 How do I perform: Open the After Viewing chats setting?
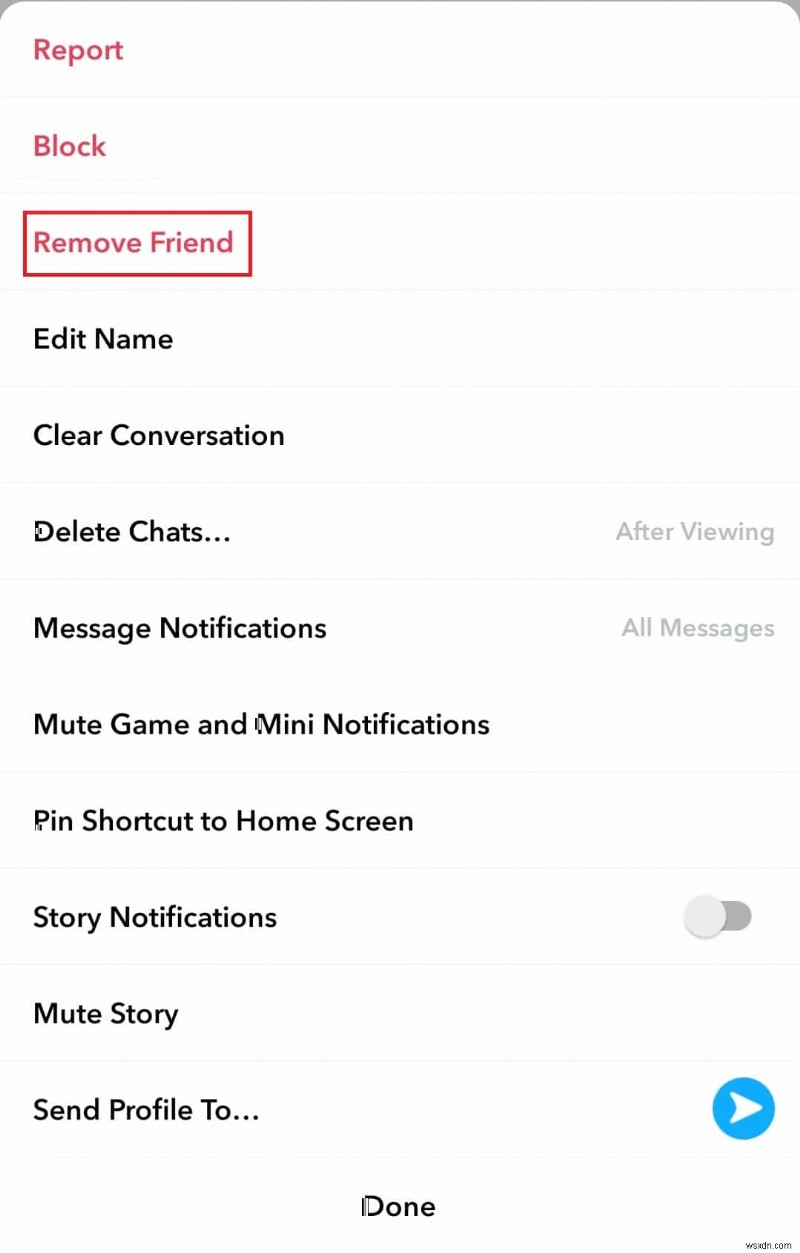point(695,531)
